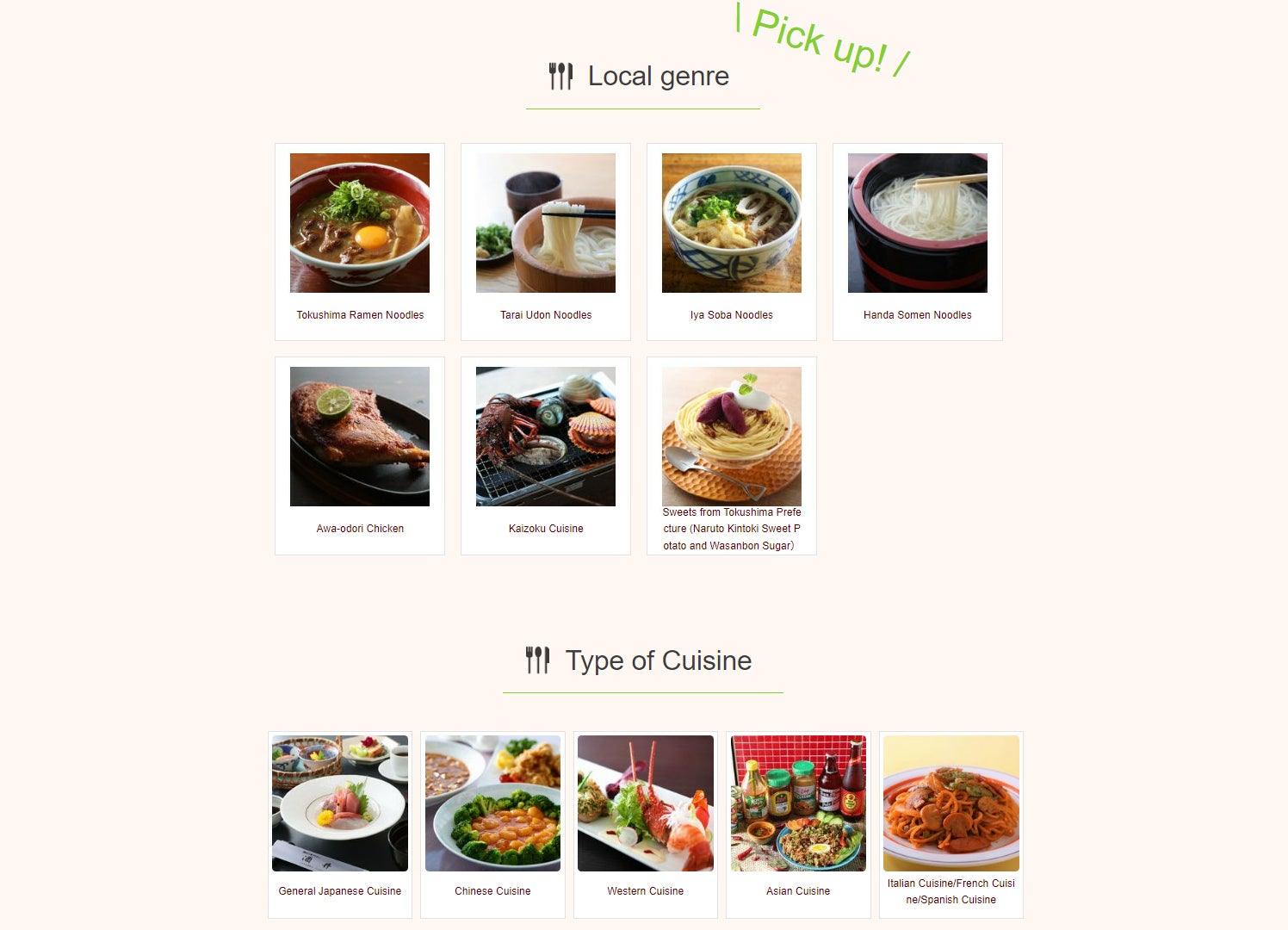
Task: View Iya Soba Noodles restaurants
Action: [732, 241]
